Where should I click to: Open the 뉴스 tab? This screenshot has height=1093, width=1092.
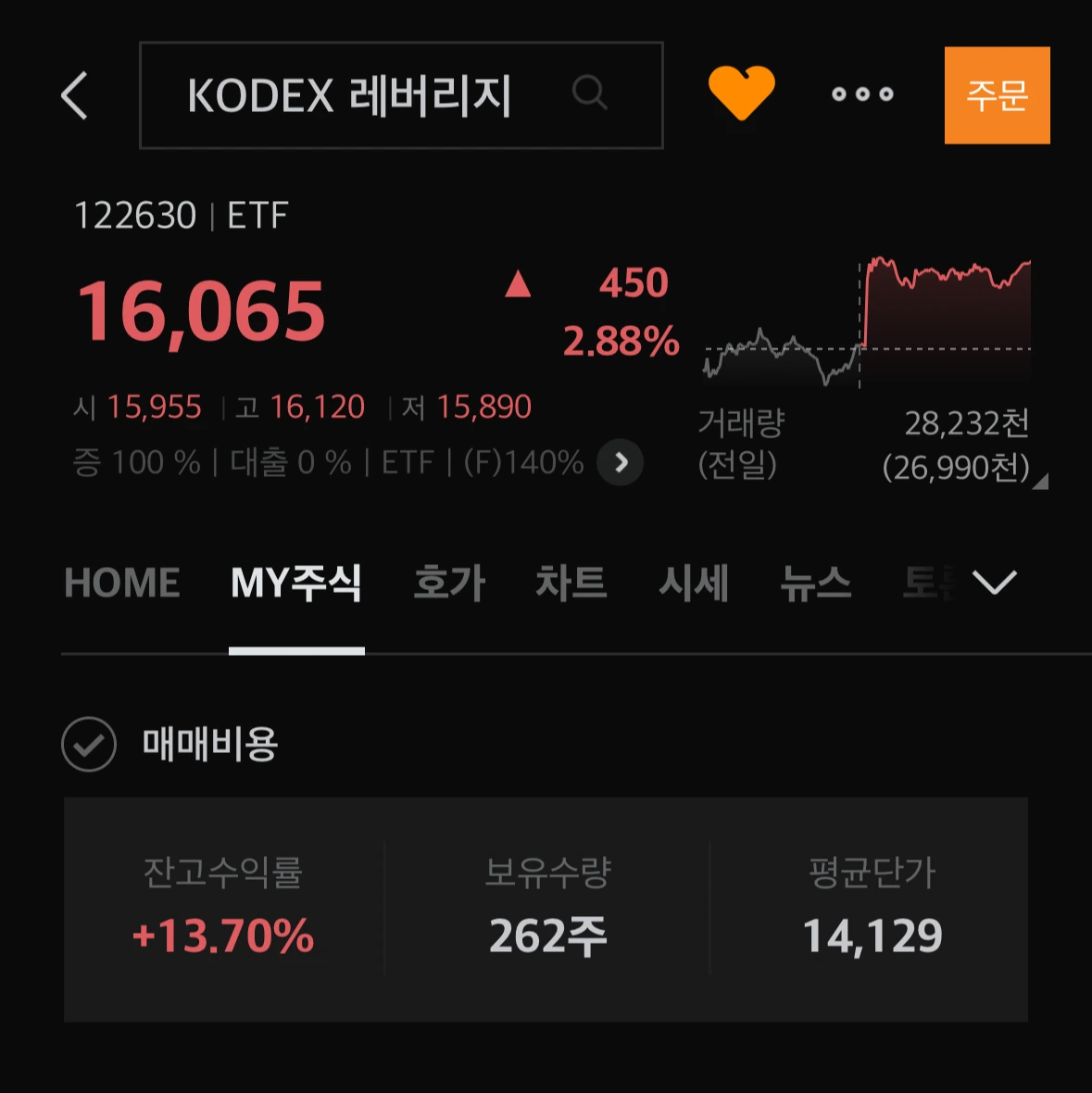pyautogui.click(x=816, y=583)
